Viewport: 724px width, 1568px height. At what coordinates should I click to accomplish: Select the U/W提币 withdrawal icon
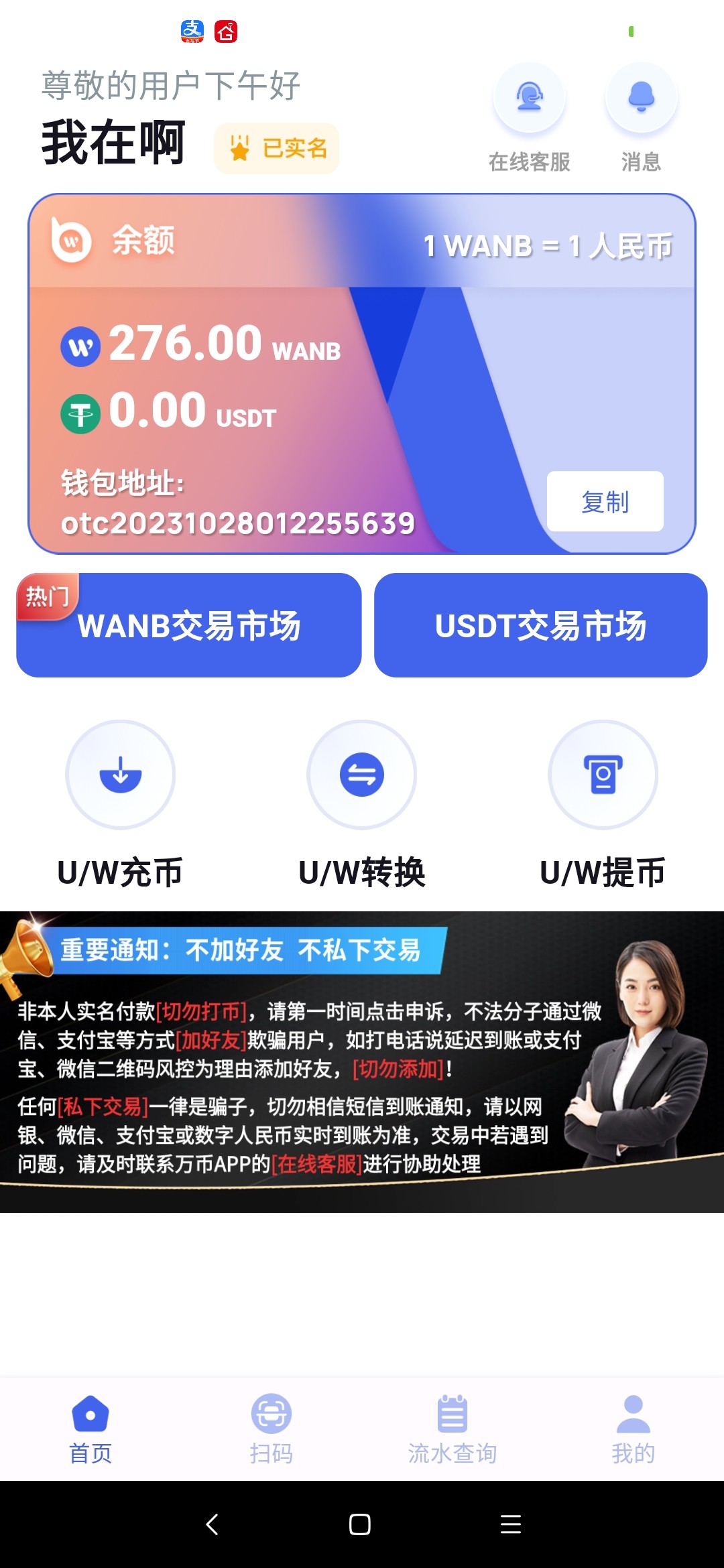point(603,774)
